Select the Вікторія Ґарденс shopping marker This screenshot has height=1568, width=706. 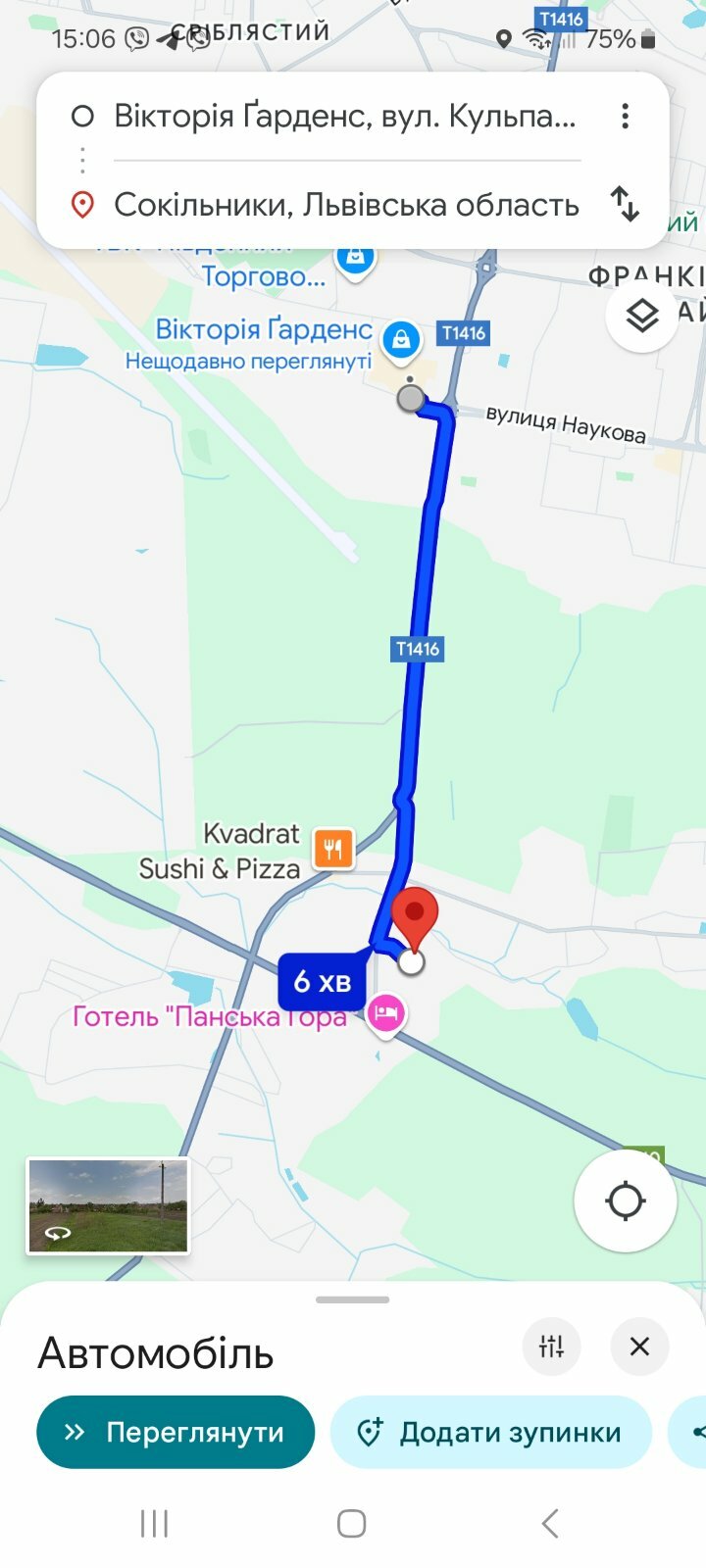tap(400, 341)
